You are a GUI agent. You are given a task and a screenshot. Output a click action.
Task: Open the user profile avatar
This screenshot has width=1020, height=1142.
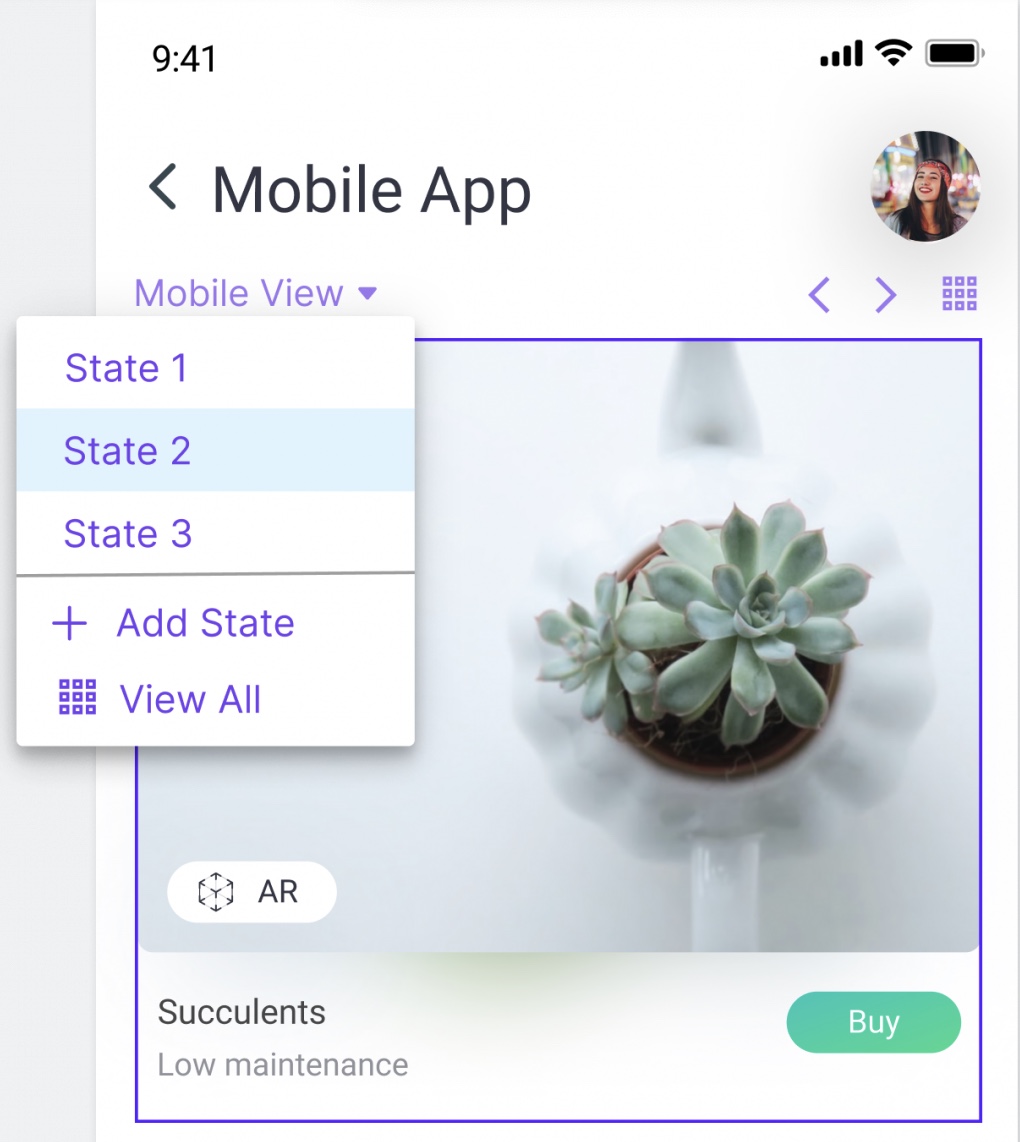(925, 186)
